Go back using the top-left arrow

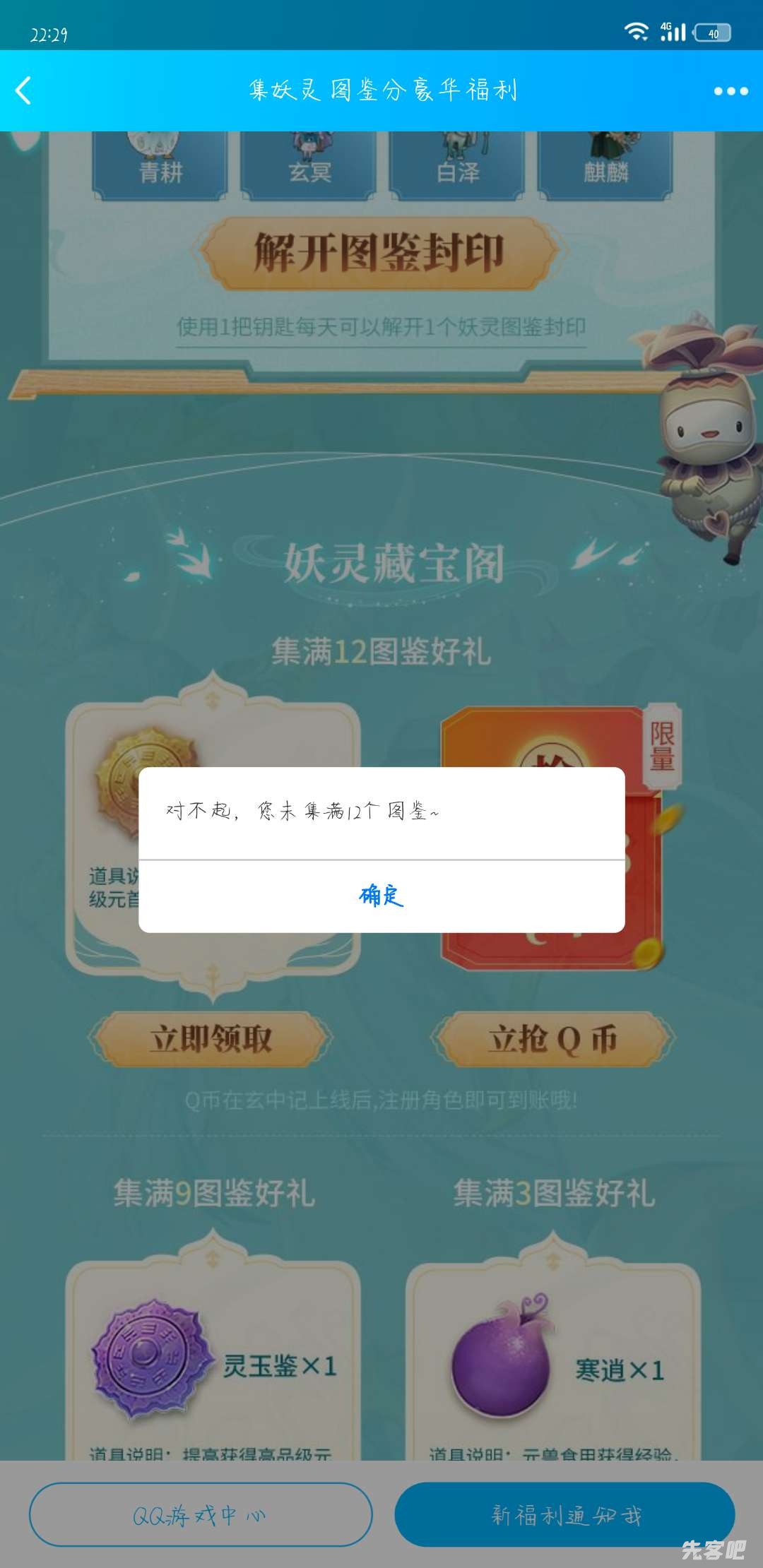coord(24,90)
